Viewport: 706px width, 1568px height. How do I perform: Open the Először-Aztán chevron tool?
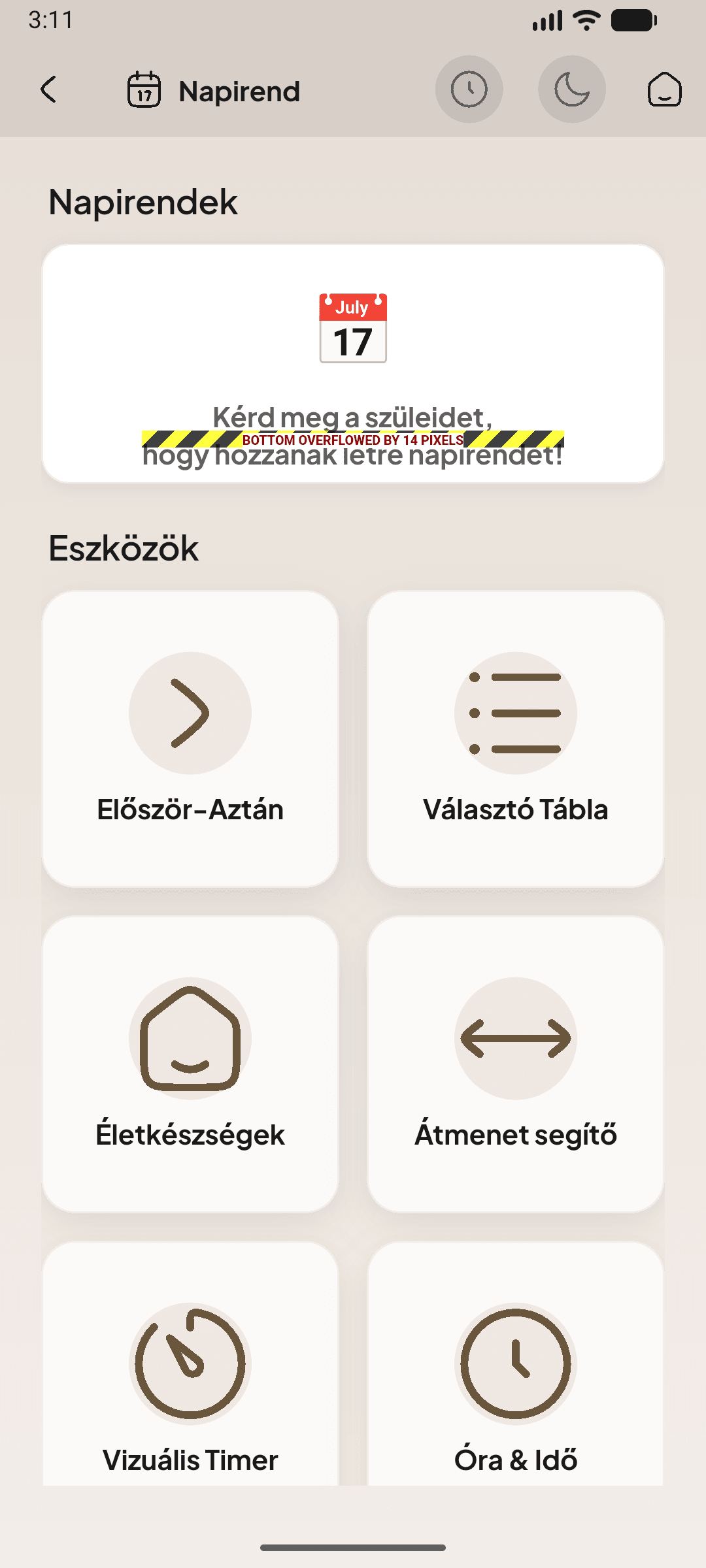click(x=190, y=738)
